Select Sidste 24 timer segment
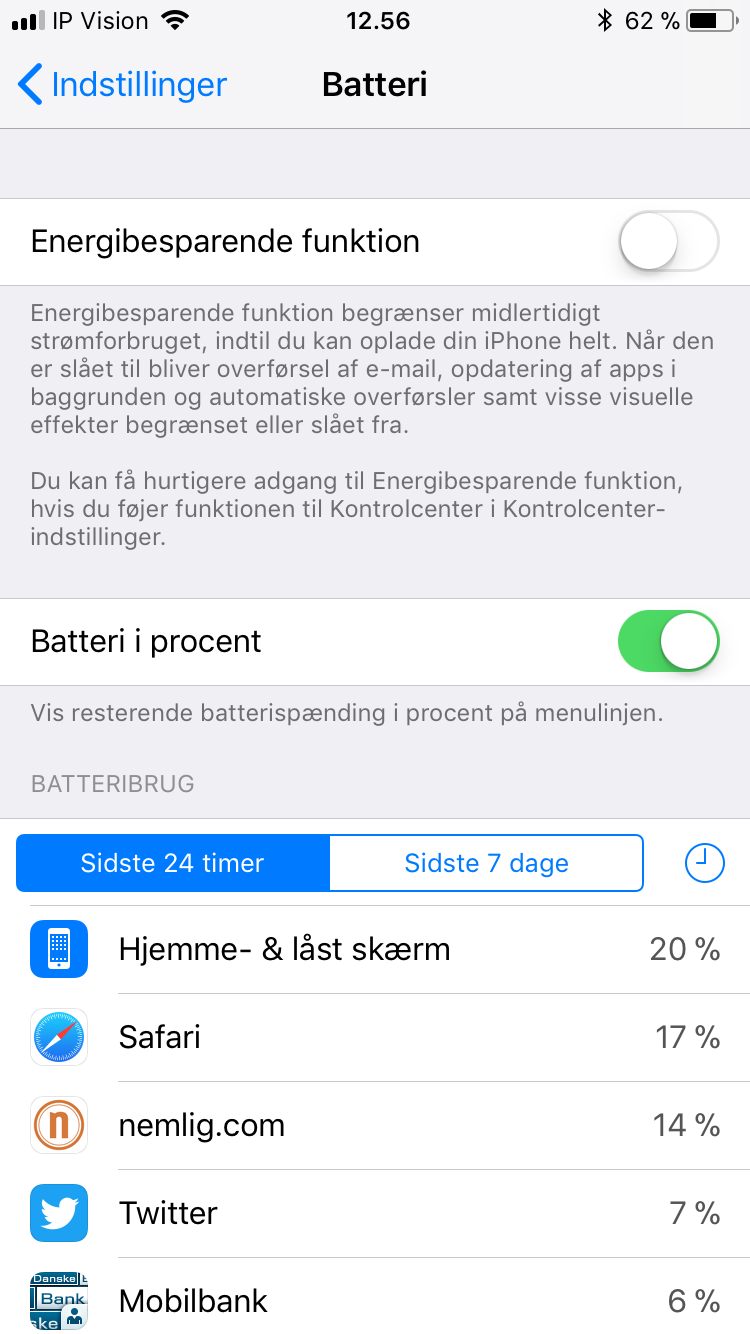The height and width of the screenshot is (1334, 750). point(173,863)
